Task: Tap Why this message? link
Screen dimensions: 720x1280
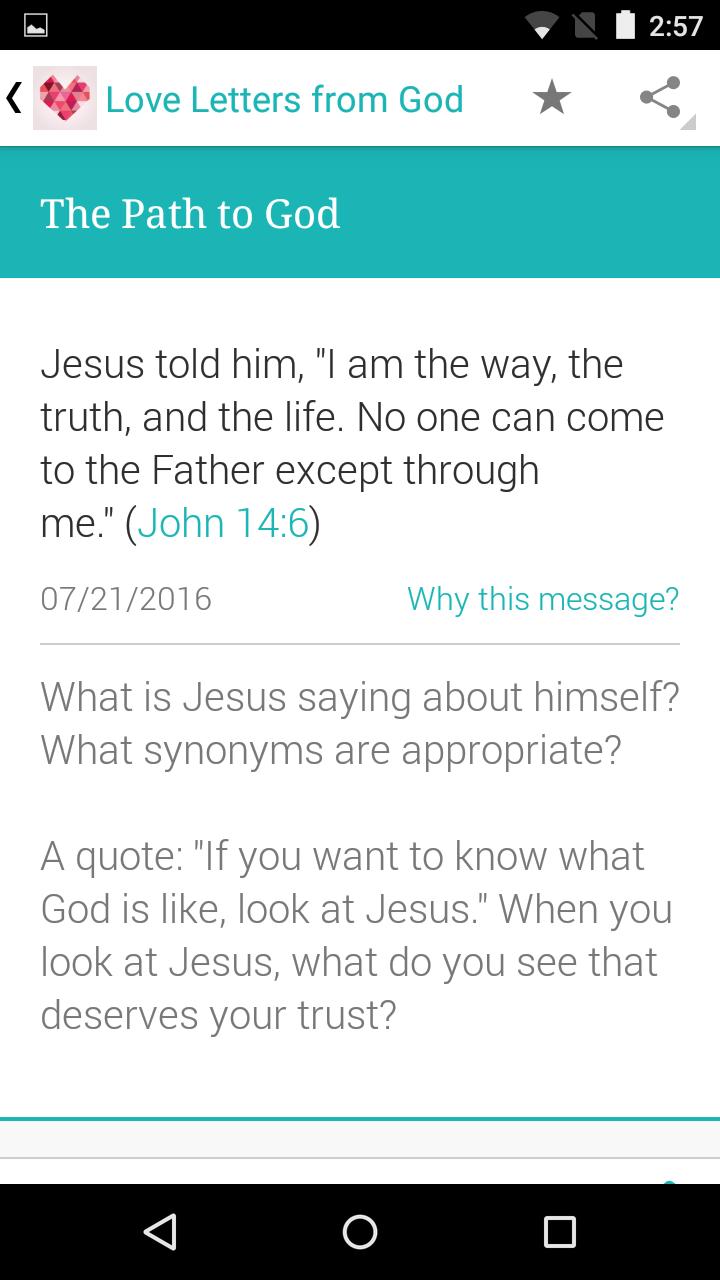Action: click(x=543, y=599)
